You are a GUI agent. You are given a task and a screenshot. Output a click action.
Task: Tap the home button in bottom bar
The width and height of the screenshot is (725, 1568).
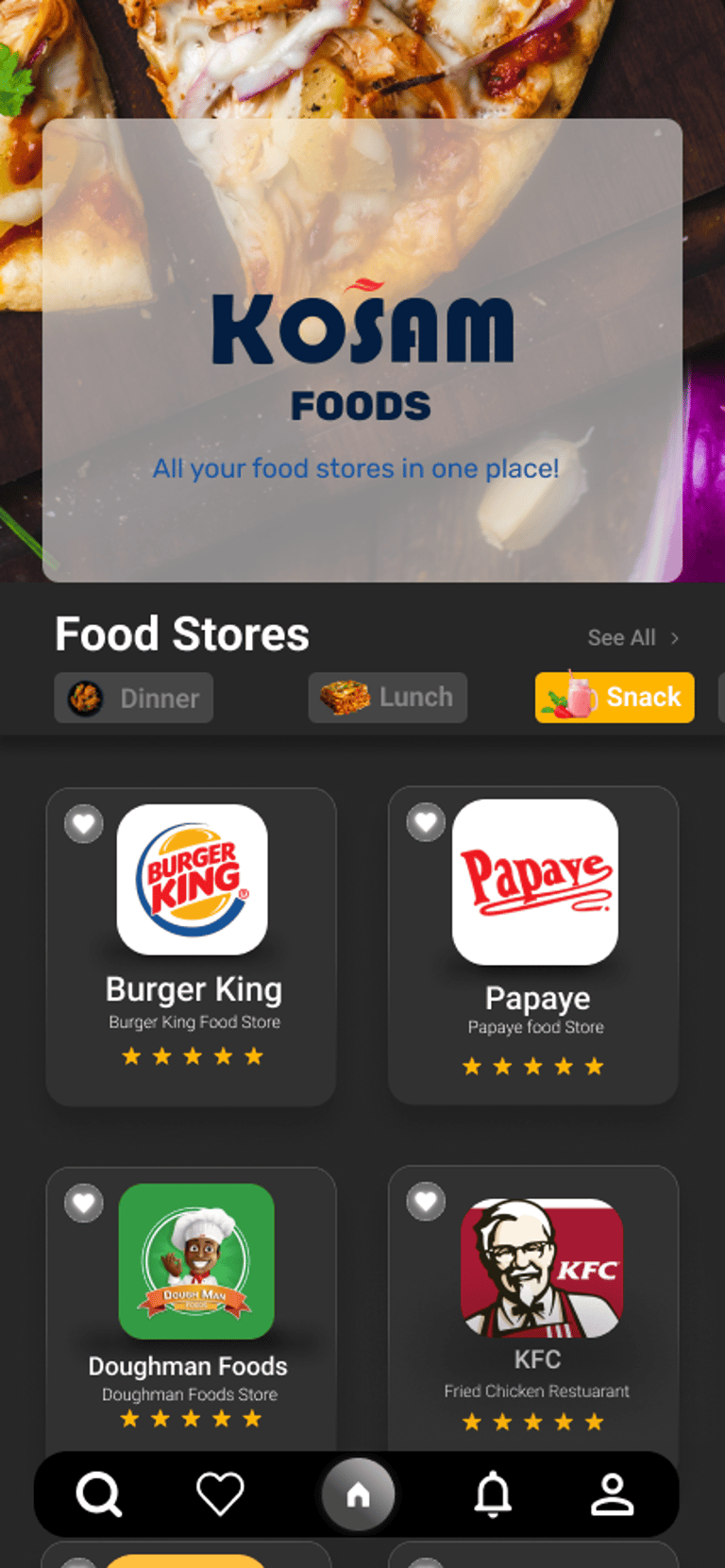[x=358, y=1494]
